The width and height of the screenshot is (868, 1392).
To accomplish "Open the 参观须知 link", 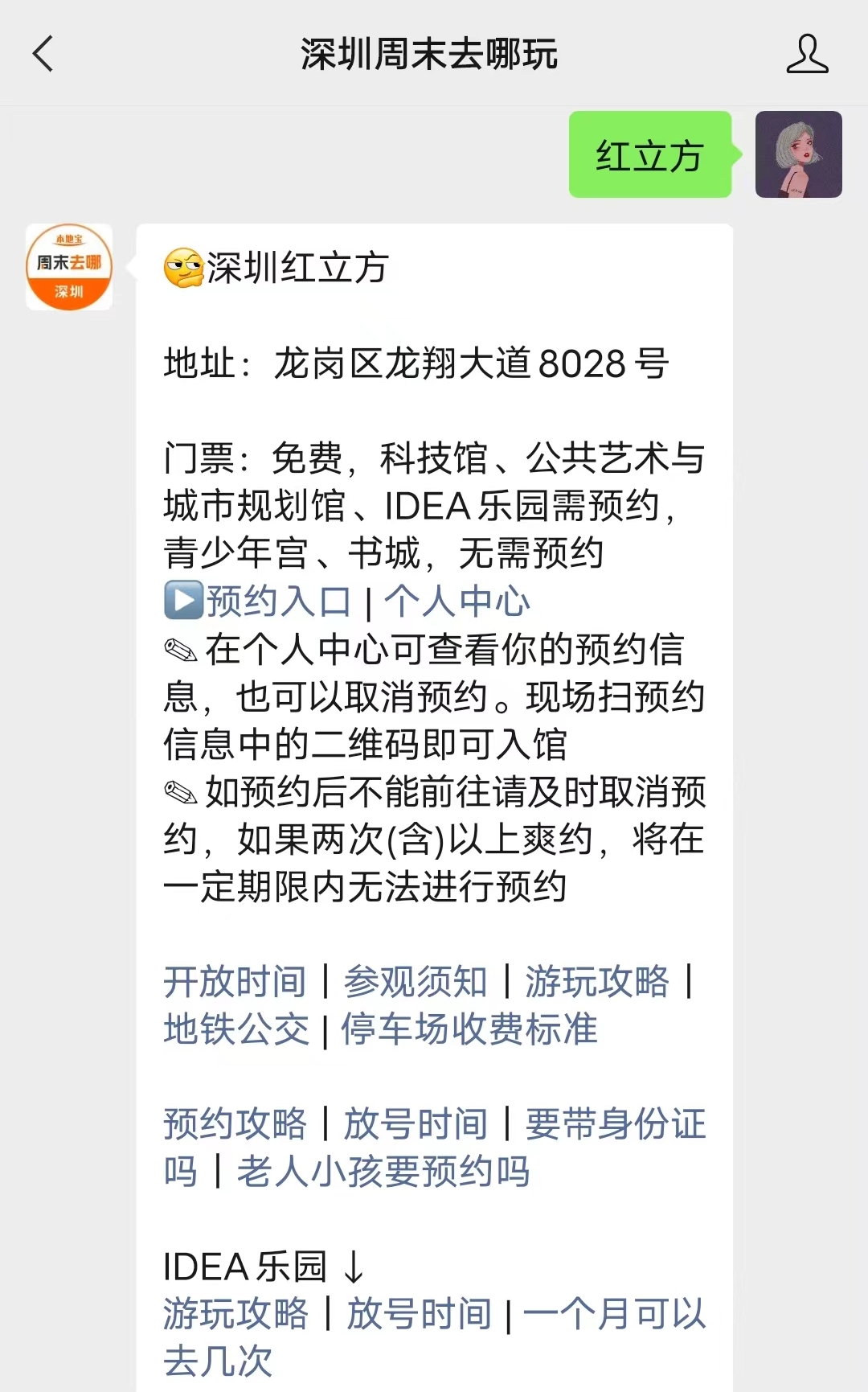I will click(x=416, y=981).
